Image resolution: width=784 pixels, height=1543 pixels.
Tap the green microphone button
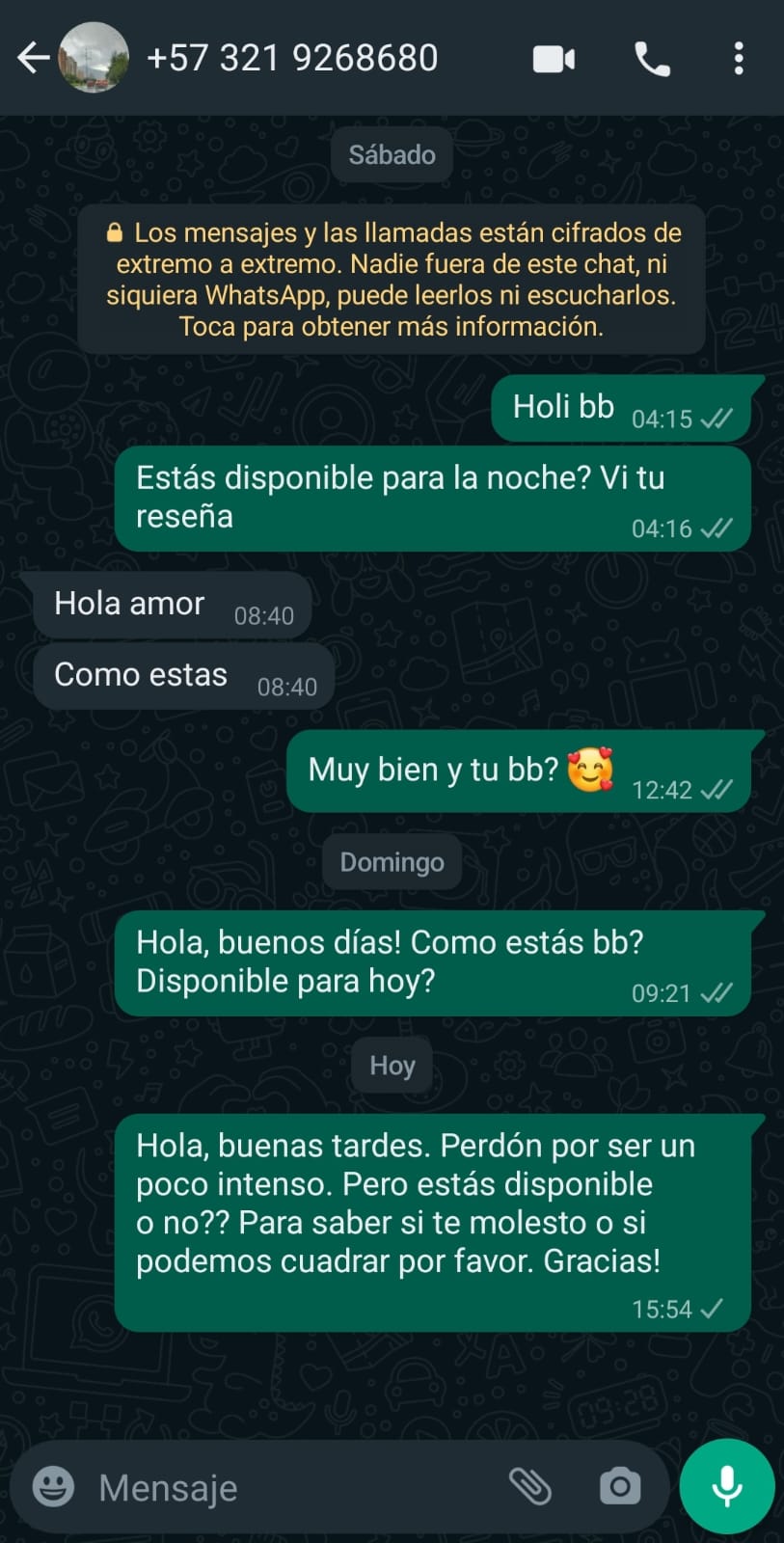[727, 1486]
